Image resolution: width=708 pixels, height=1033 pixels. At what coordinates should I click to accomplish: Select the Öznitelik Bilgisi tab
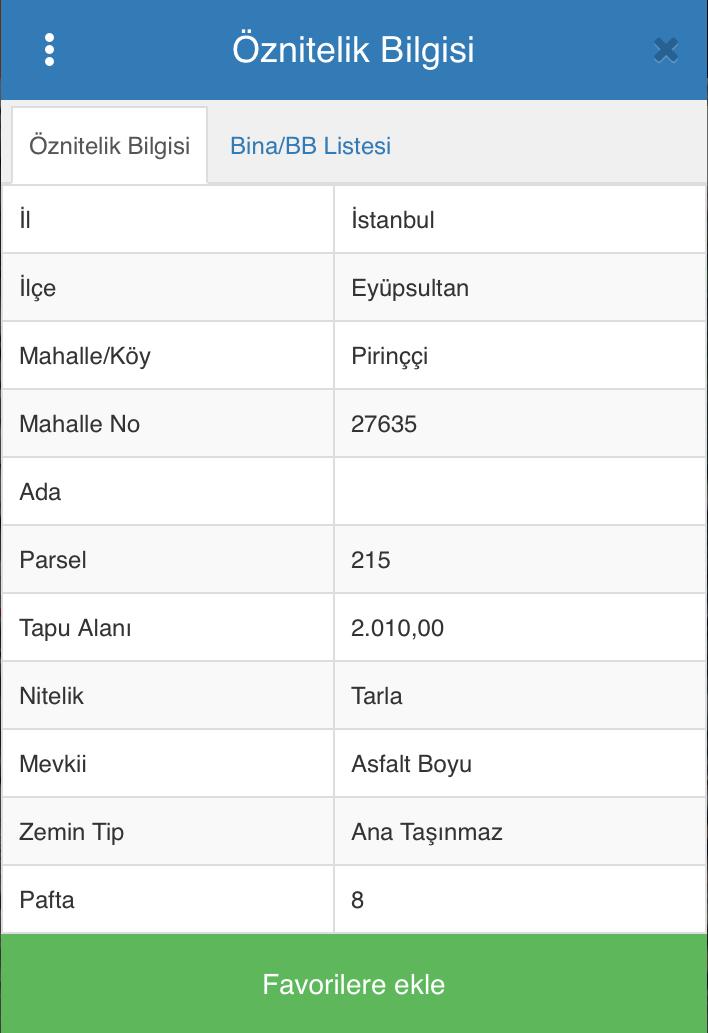pos(110,146)
